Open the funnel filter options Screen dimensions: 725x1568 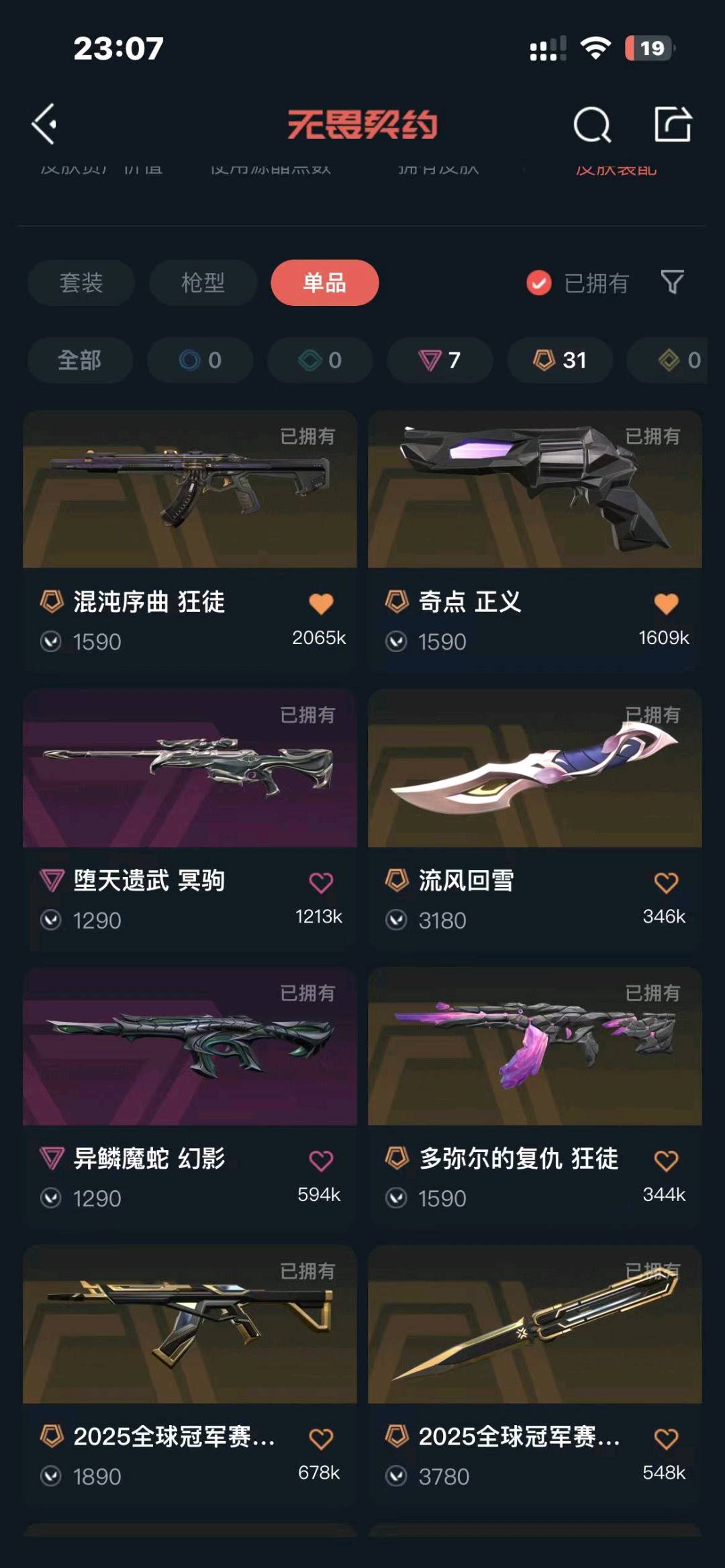(x=672, y=282)
